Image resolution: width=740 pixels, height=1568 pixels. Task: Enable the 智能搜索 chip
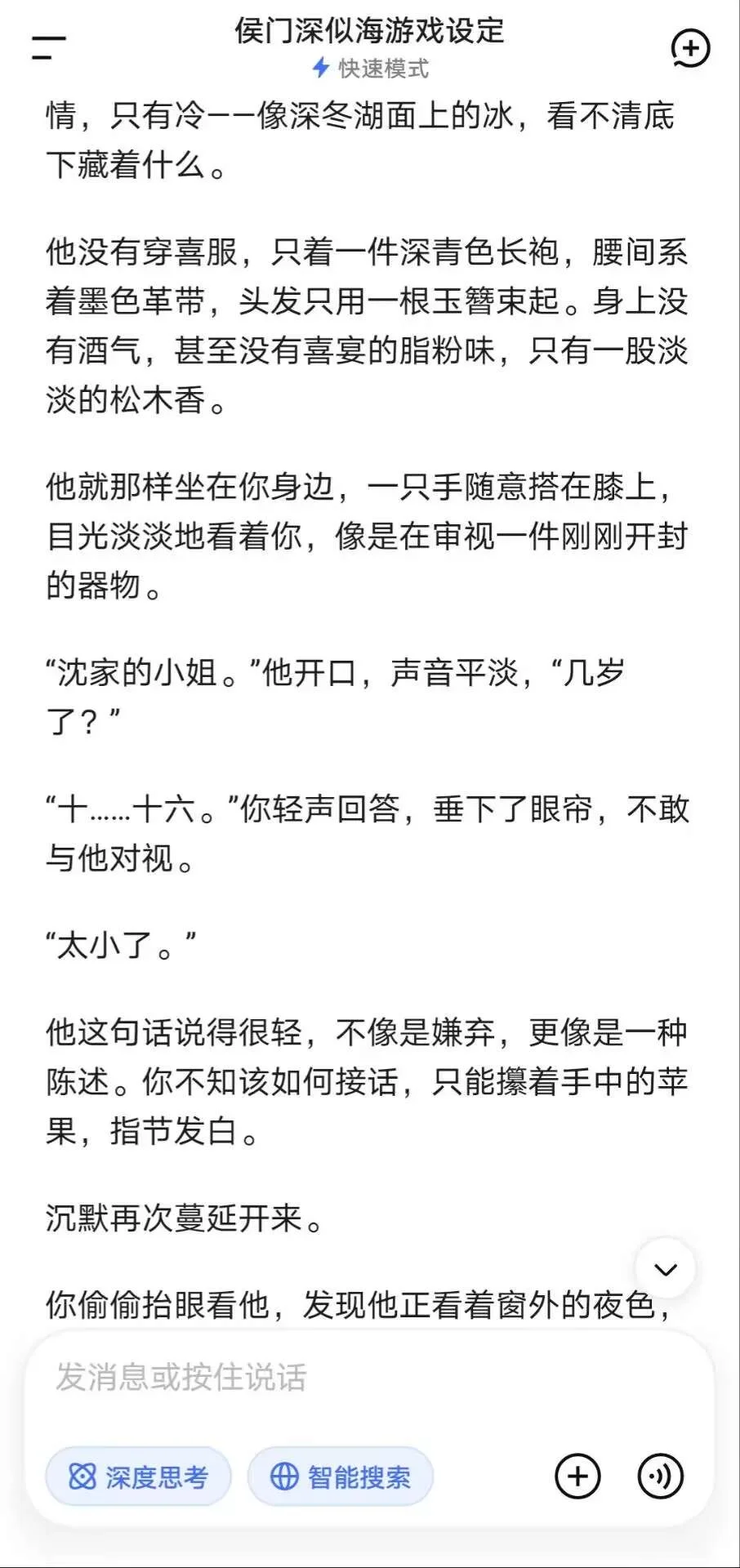click(341, 1477)
